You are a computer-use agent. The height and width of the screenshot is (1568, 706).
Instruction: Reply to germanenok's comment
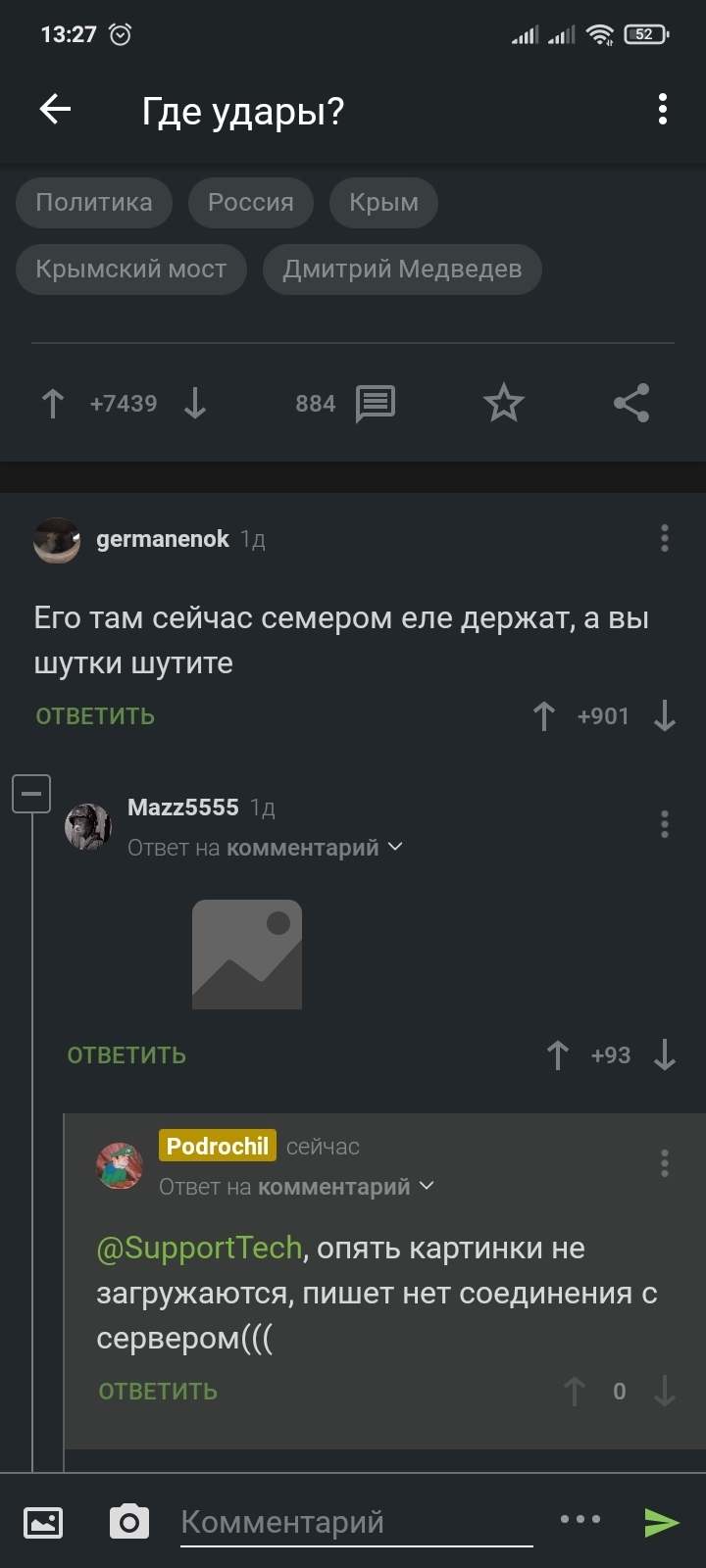coord(95,716)
